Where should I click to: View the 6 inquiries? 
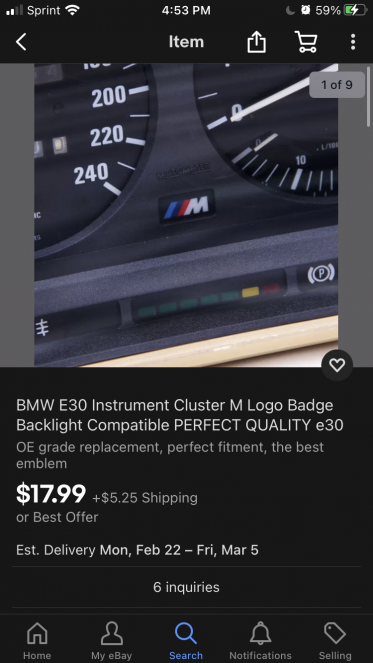click(x=186, y=587)
